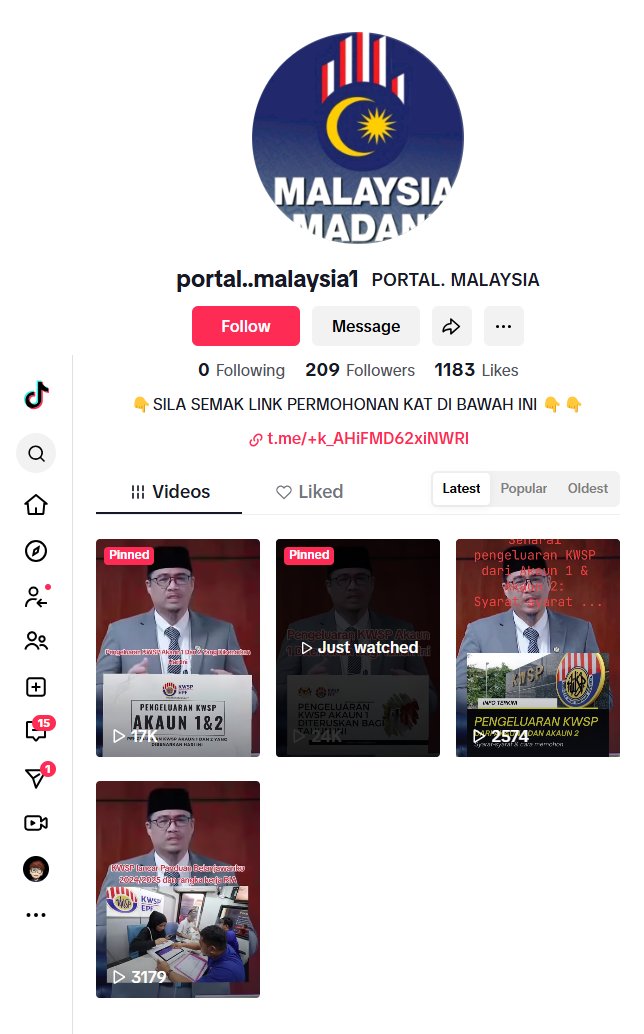644x1034 pixels.
Task: Open the three-dot more options menu
Action: pos(504,326)
